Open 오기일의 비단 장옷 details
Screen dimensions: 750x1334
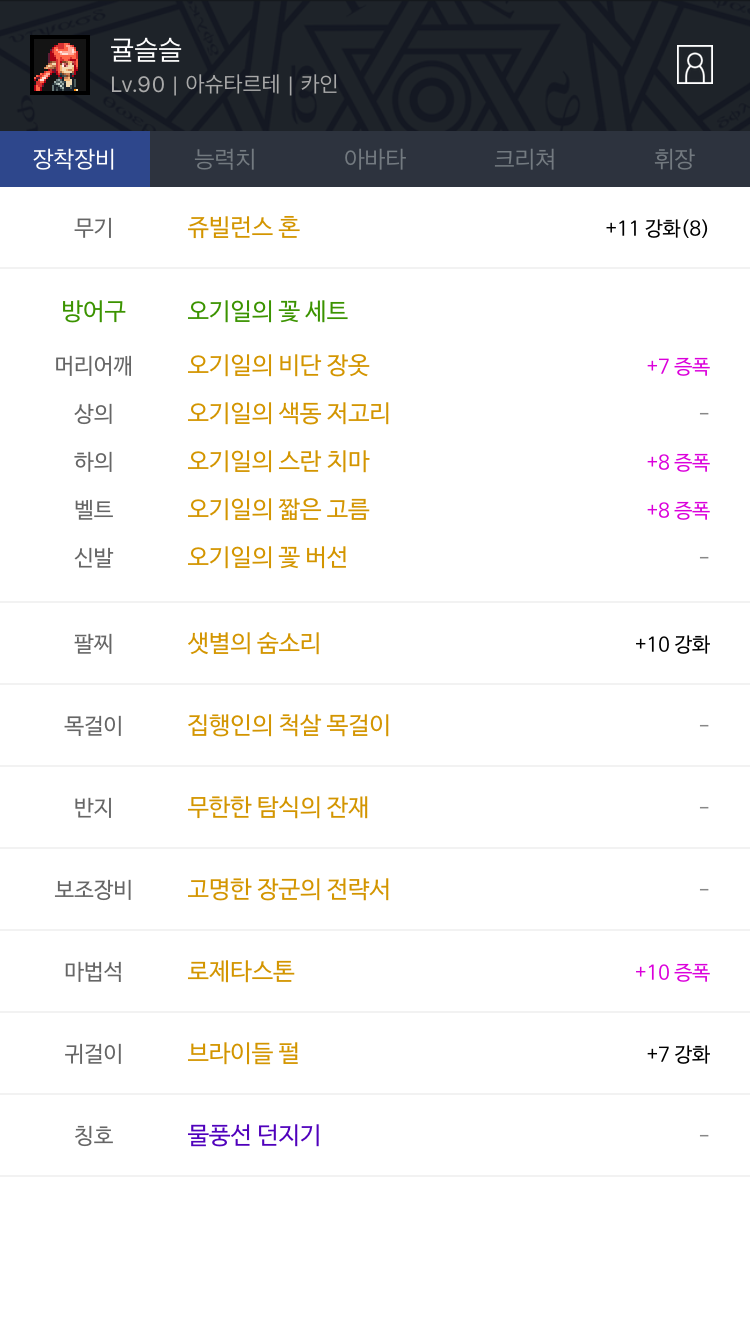click(x=279, y=365)
